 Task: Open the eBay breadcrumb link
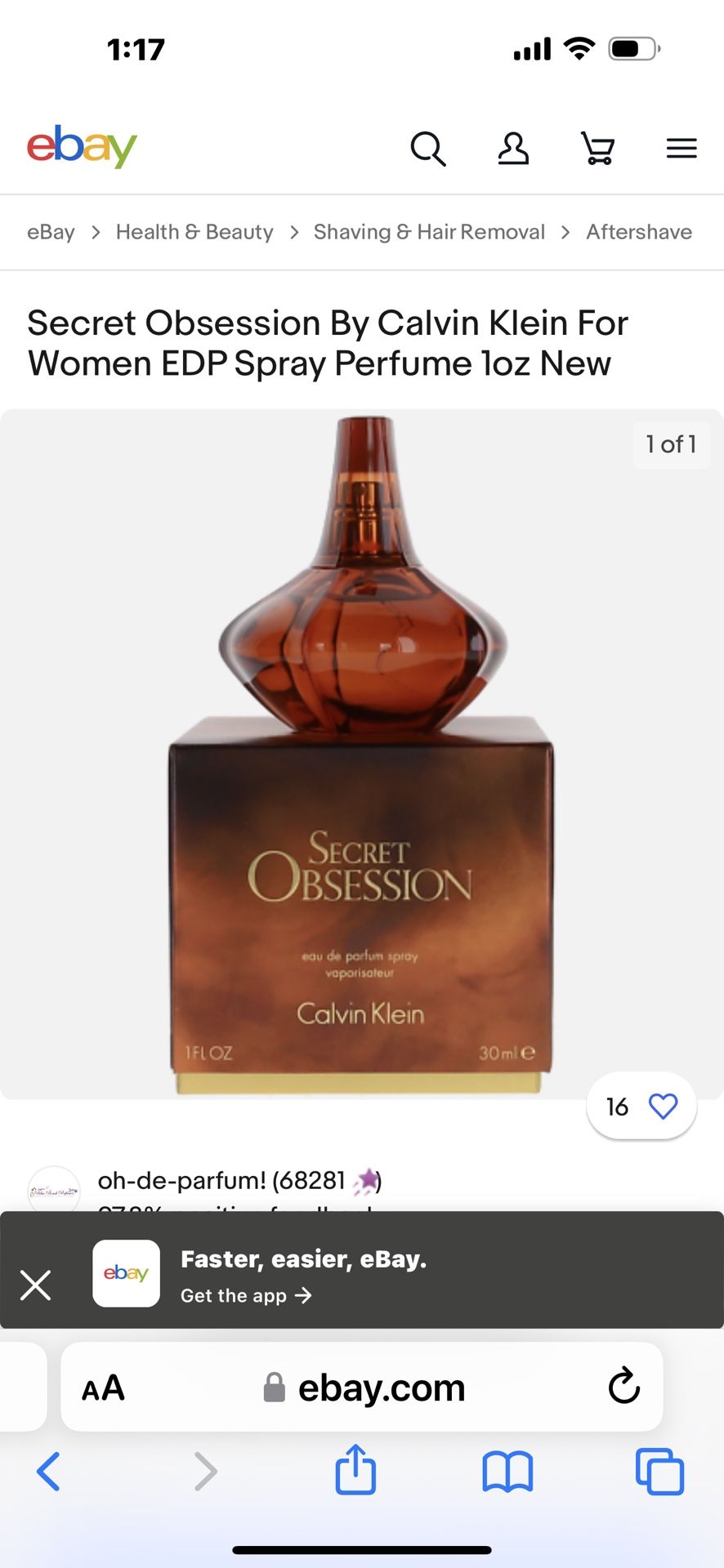pyautogui.click(x=51, y=232)
